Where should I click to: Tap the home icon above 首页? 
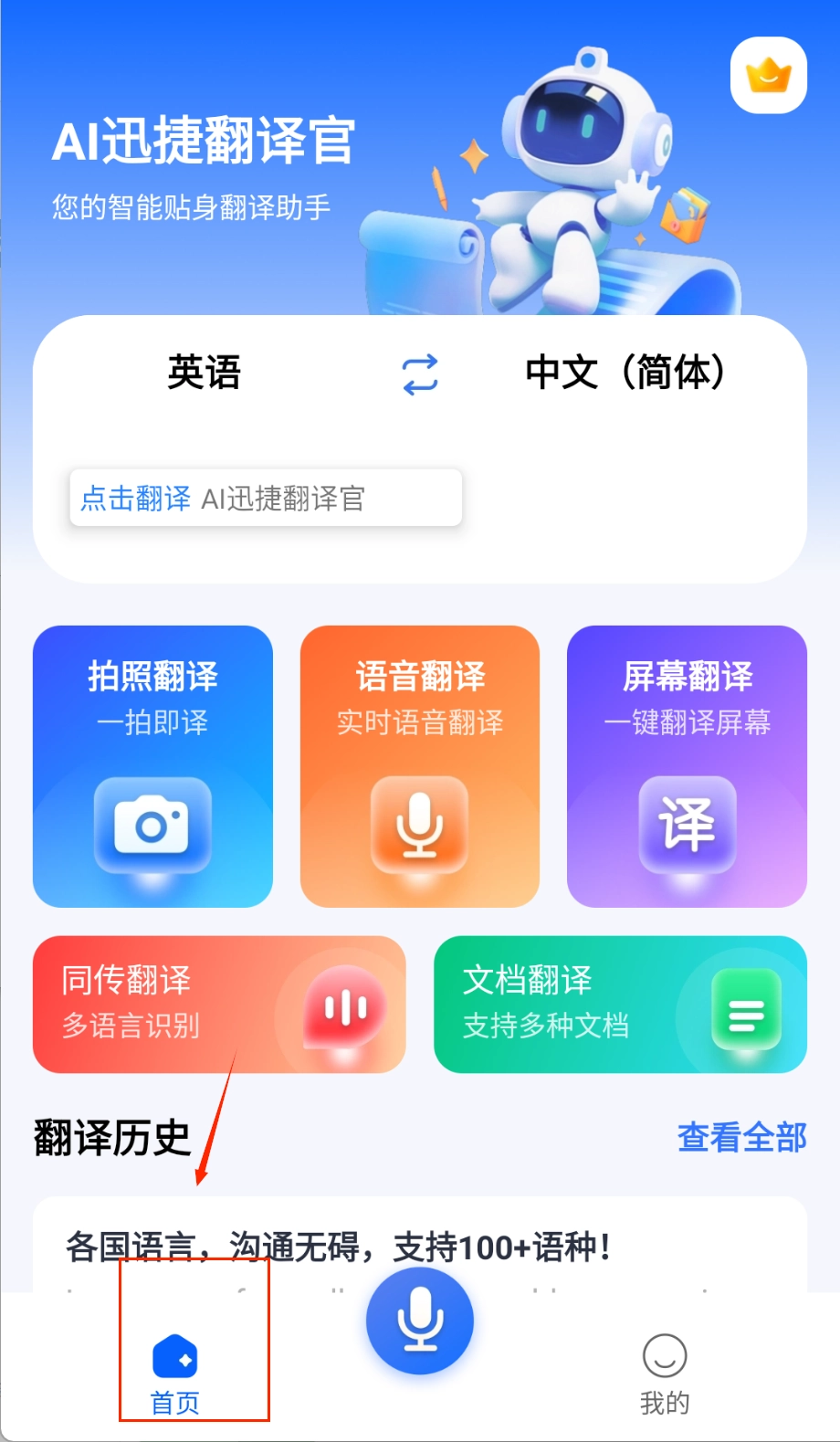click(174, 1356)
